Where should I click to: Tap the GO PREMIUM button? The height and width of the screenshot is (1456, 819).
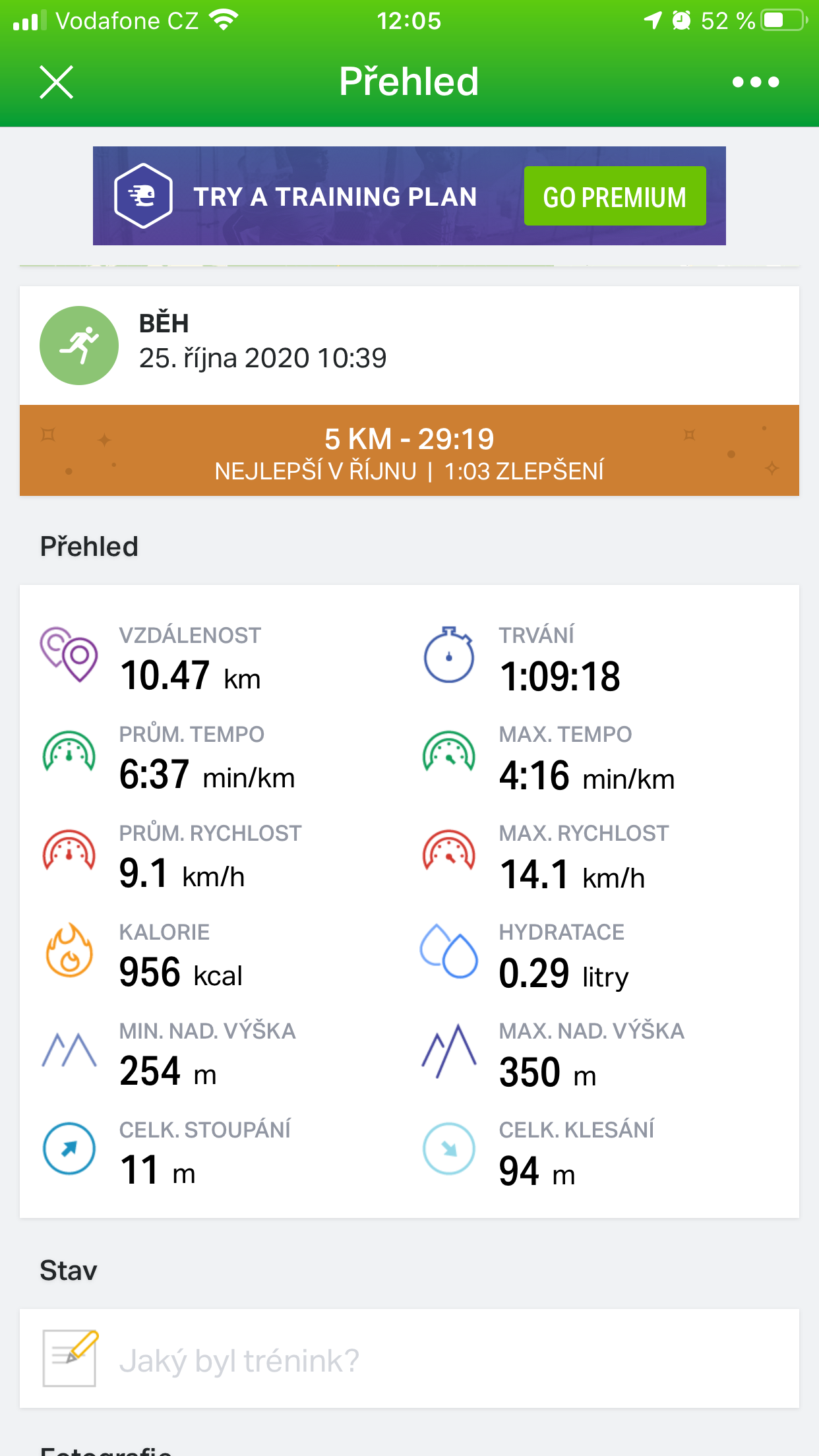click(x=615, y=197)
